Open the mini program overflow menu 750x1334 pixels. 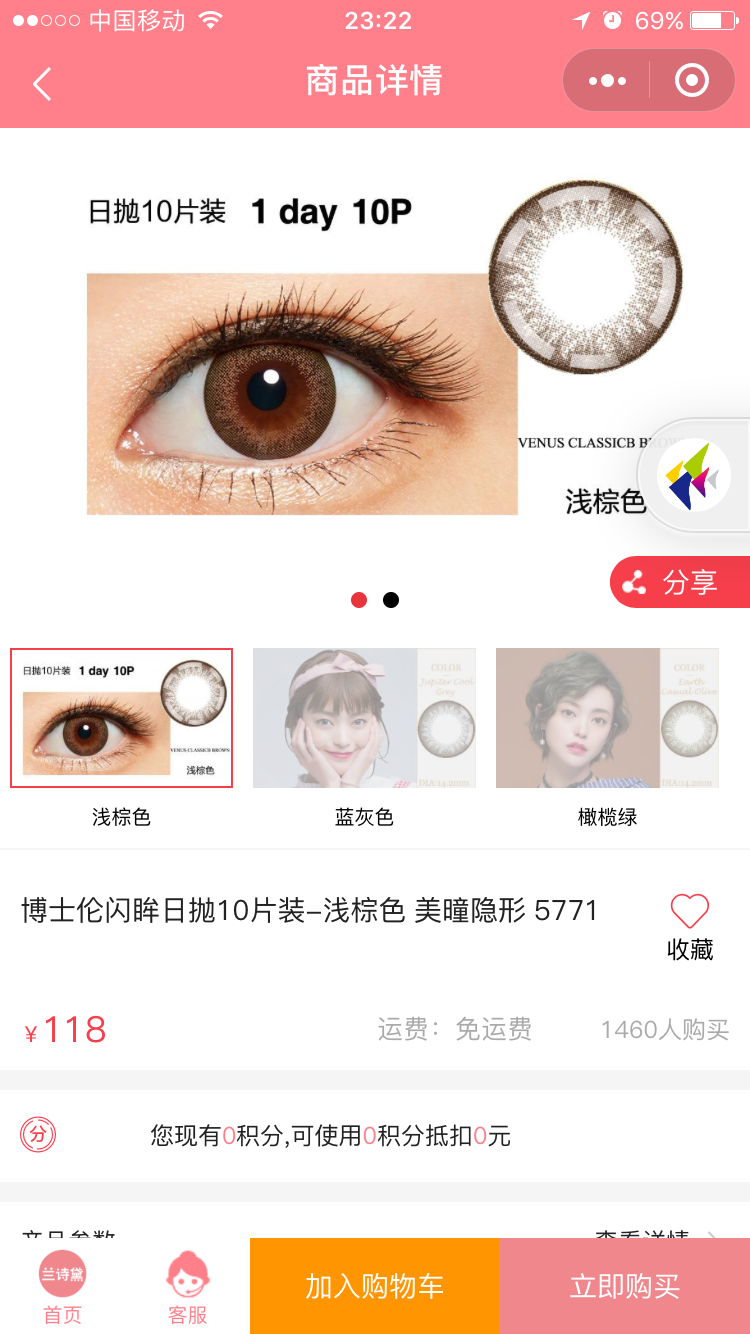click(x=607, y=81)
